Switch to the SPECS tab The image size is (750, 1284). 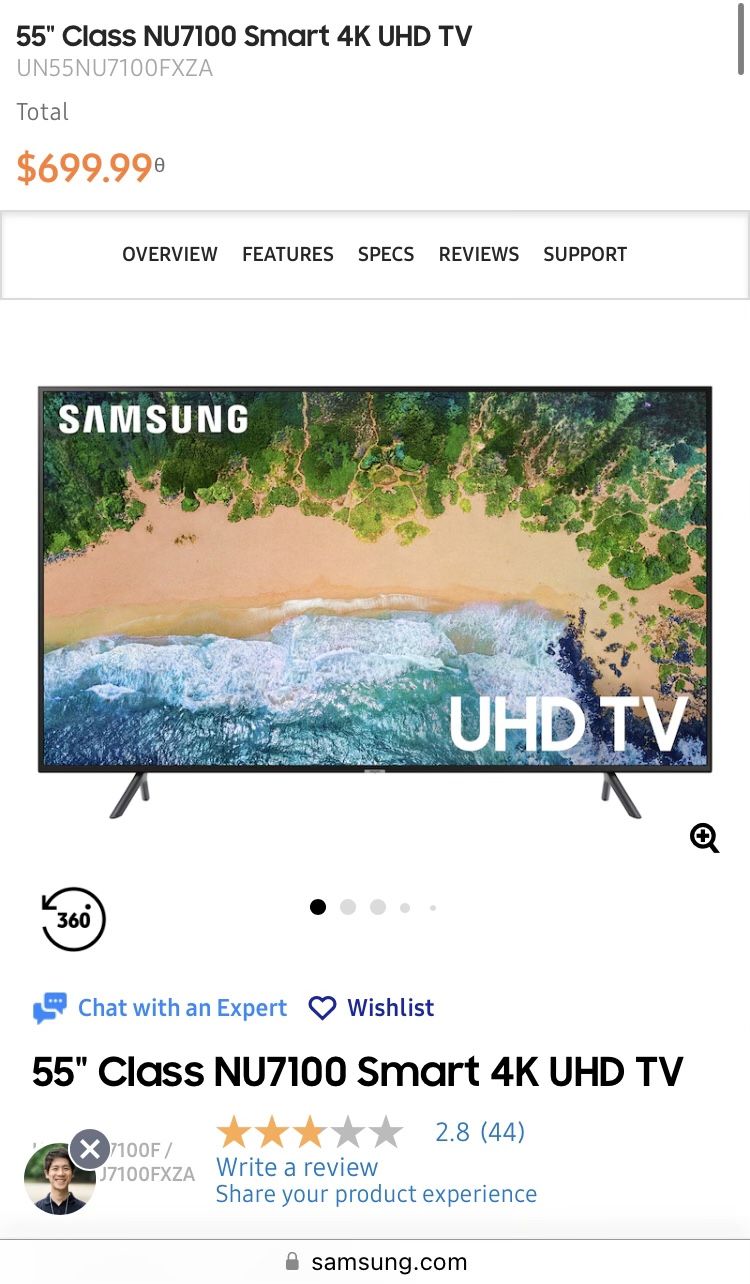(x=386, y=254)
